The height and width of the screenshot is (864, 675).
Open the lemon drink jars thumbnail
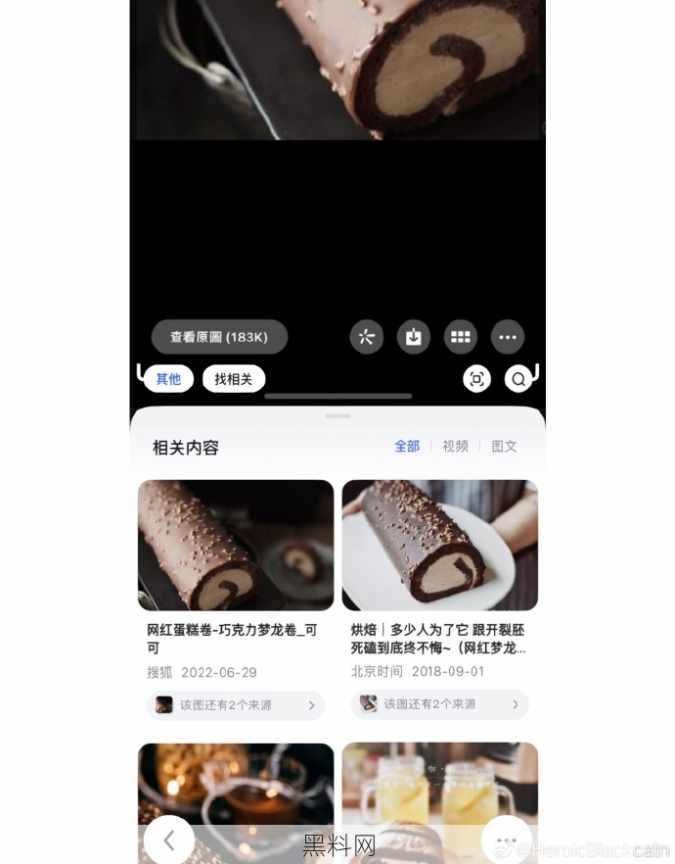440,790
